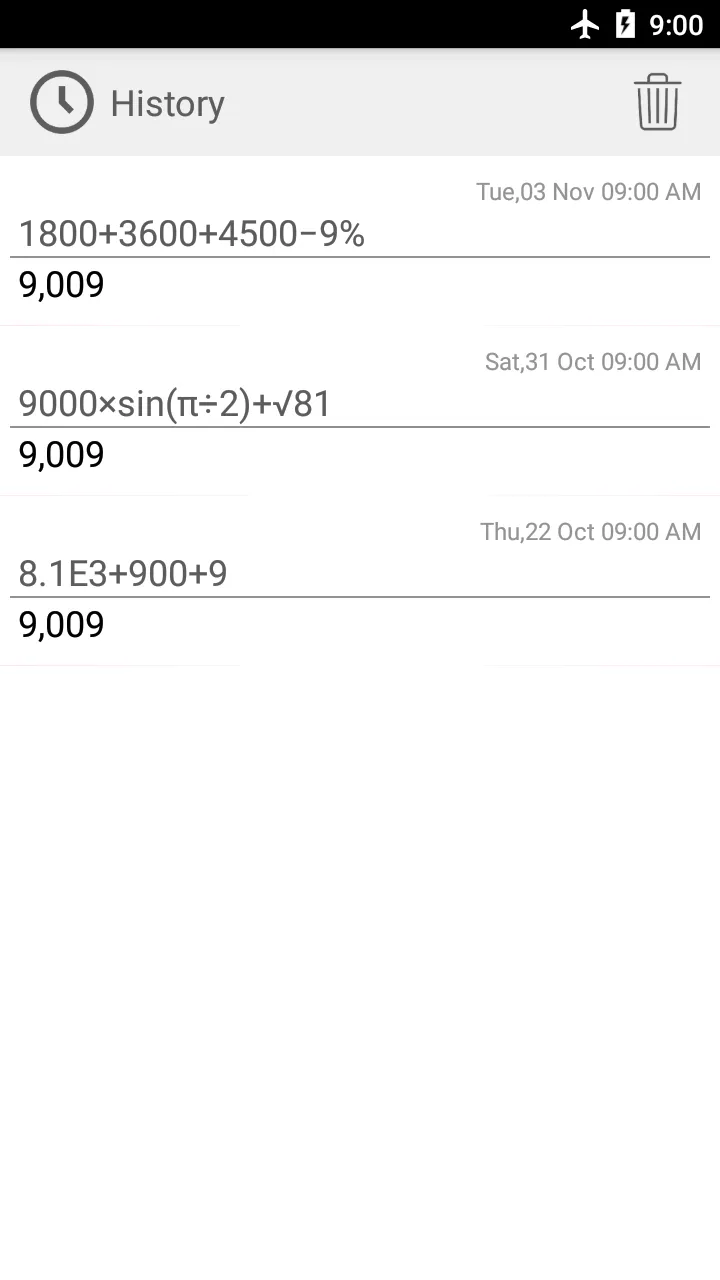The height and width of the screenshot is (1280, 720).
Task: Click the timestamp Tue,03 Nov 09:00 AM
Action: coord(588,191)
